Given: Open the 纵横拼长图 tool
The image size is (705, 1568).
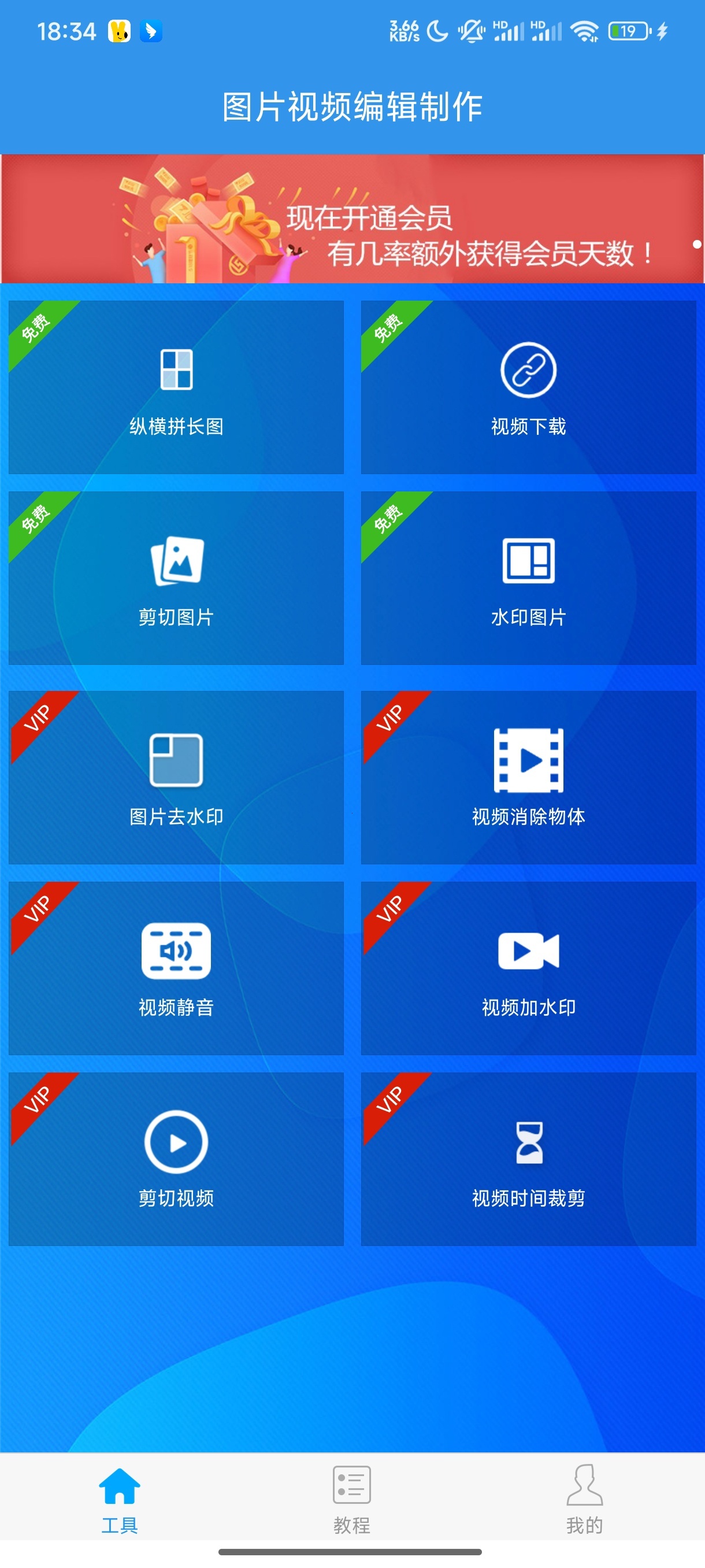Looking at the screenshot, I should click(176, 387).
